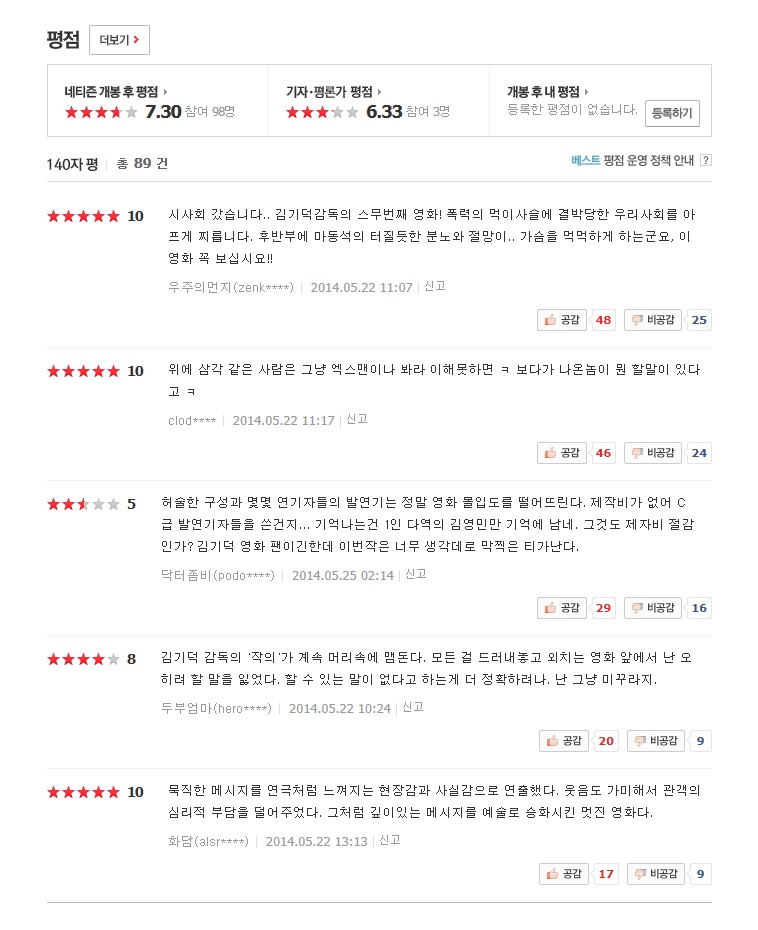Tap 공감 on 화담's review
Viewport: 758px width, 930px height.
click(x=564, y=874)
